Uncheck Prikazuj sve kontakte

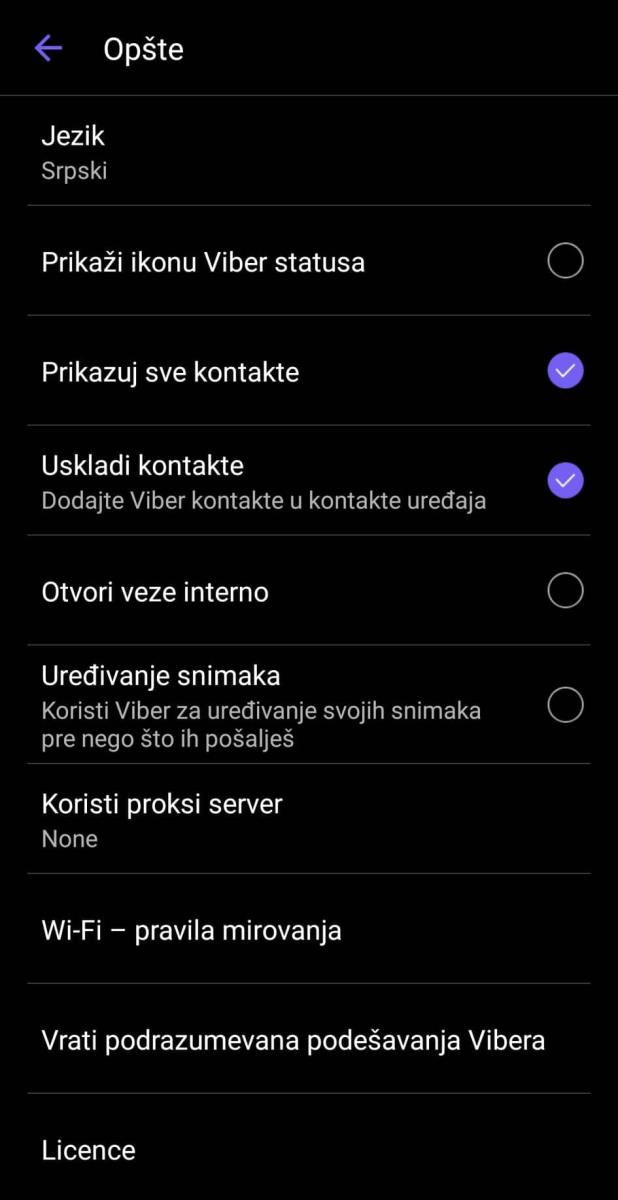click(565, 371)
